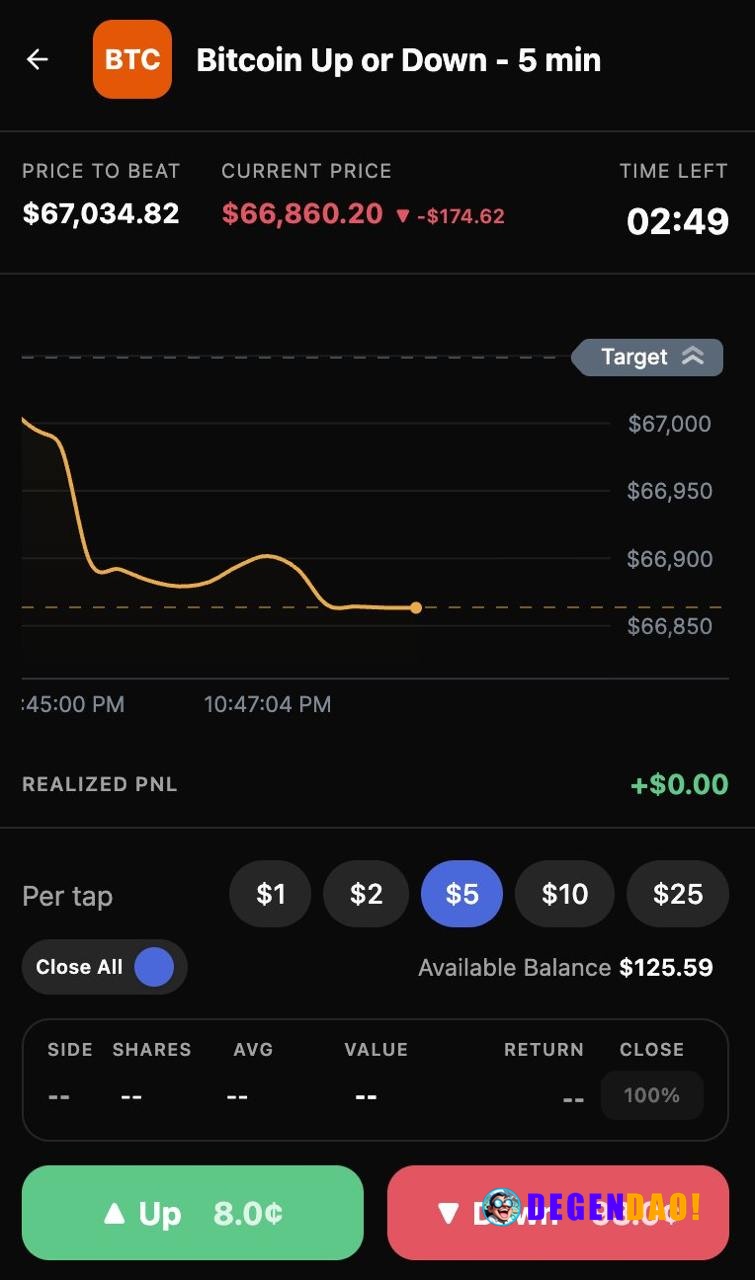The height and width of the screenshot is (1280, 755).
Task: Enable the $5 per tap amount
Action: [x=462, y=893]
